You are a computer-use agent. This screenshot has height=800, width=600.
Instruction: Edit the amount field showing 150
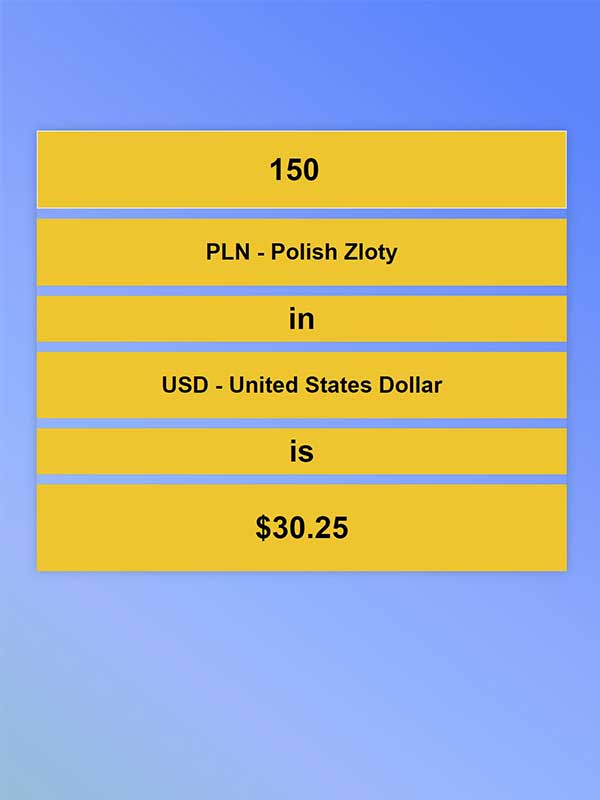pos(301,170)
